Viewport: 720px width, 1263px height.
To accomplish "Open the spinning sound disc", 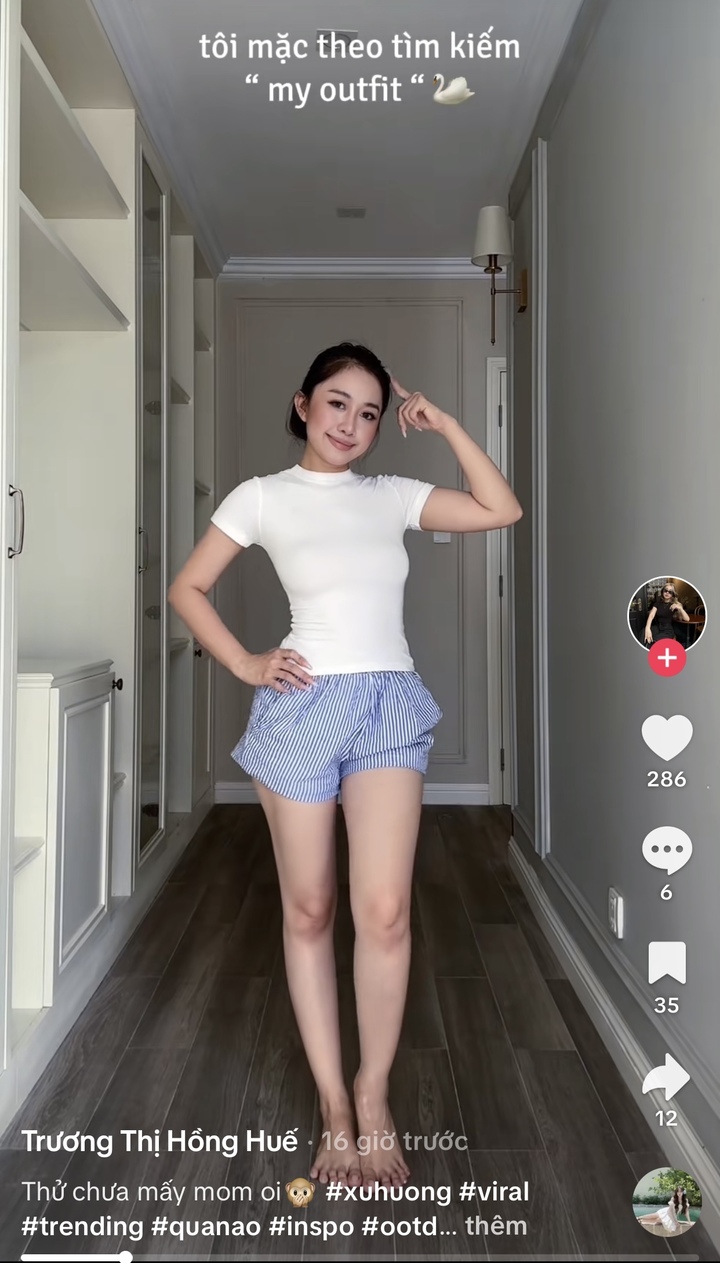I will coord(666,1201).
